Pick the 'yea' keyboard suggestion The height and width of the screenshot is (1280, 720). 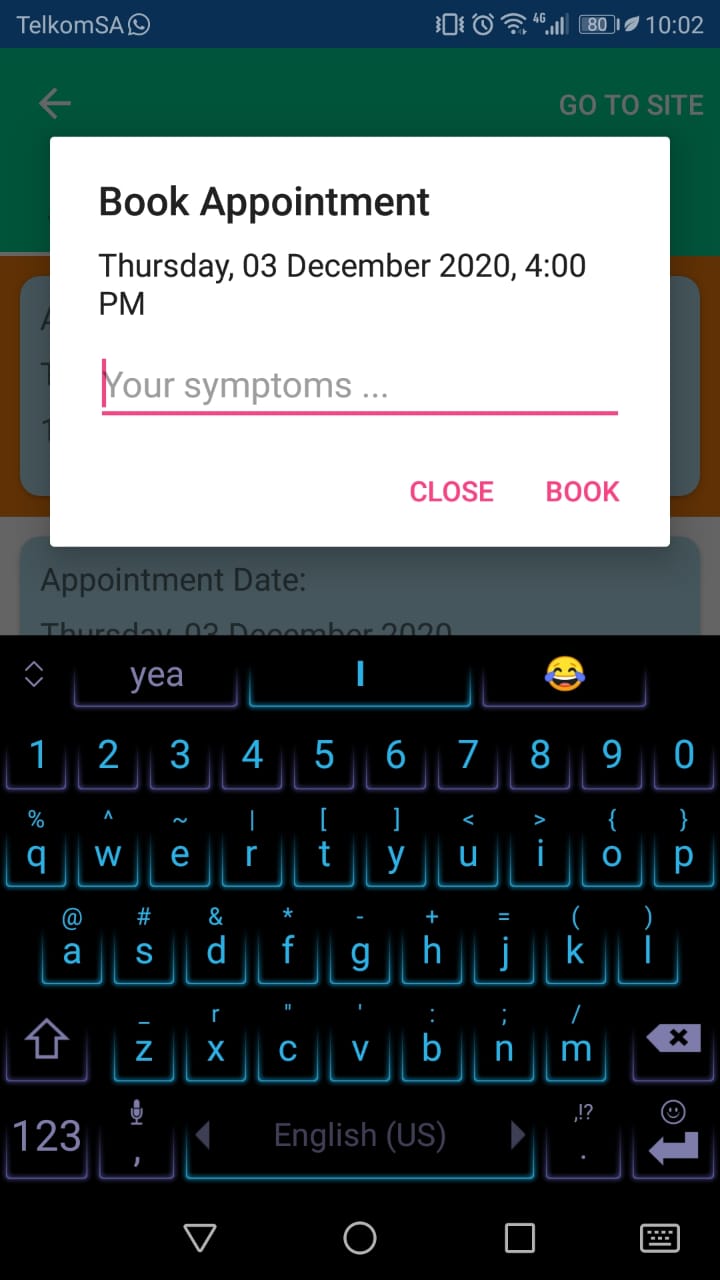[x=156, y=676]
